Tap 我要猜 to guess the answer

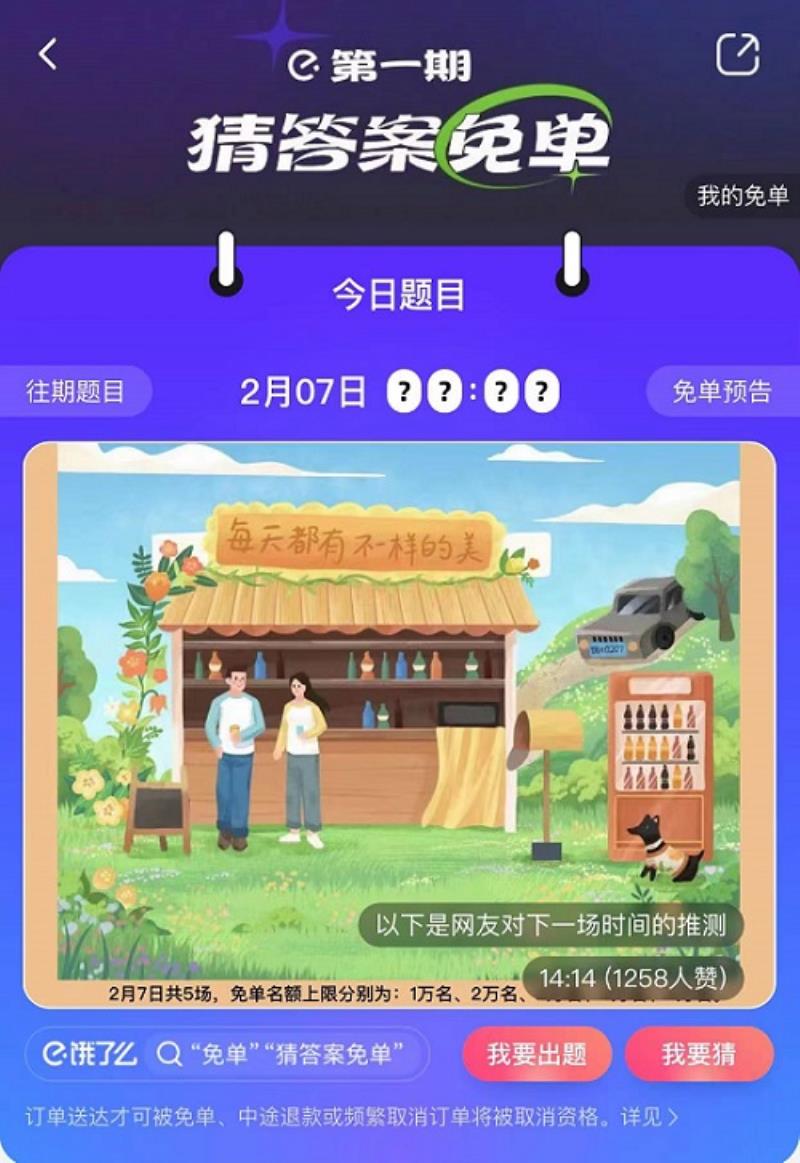[x=699, y=1054]
